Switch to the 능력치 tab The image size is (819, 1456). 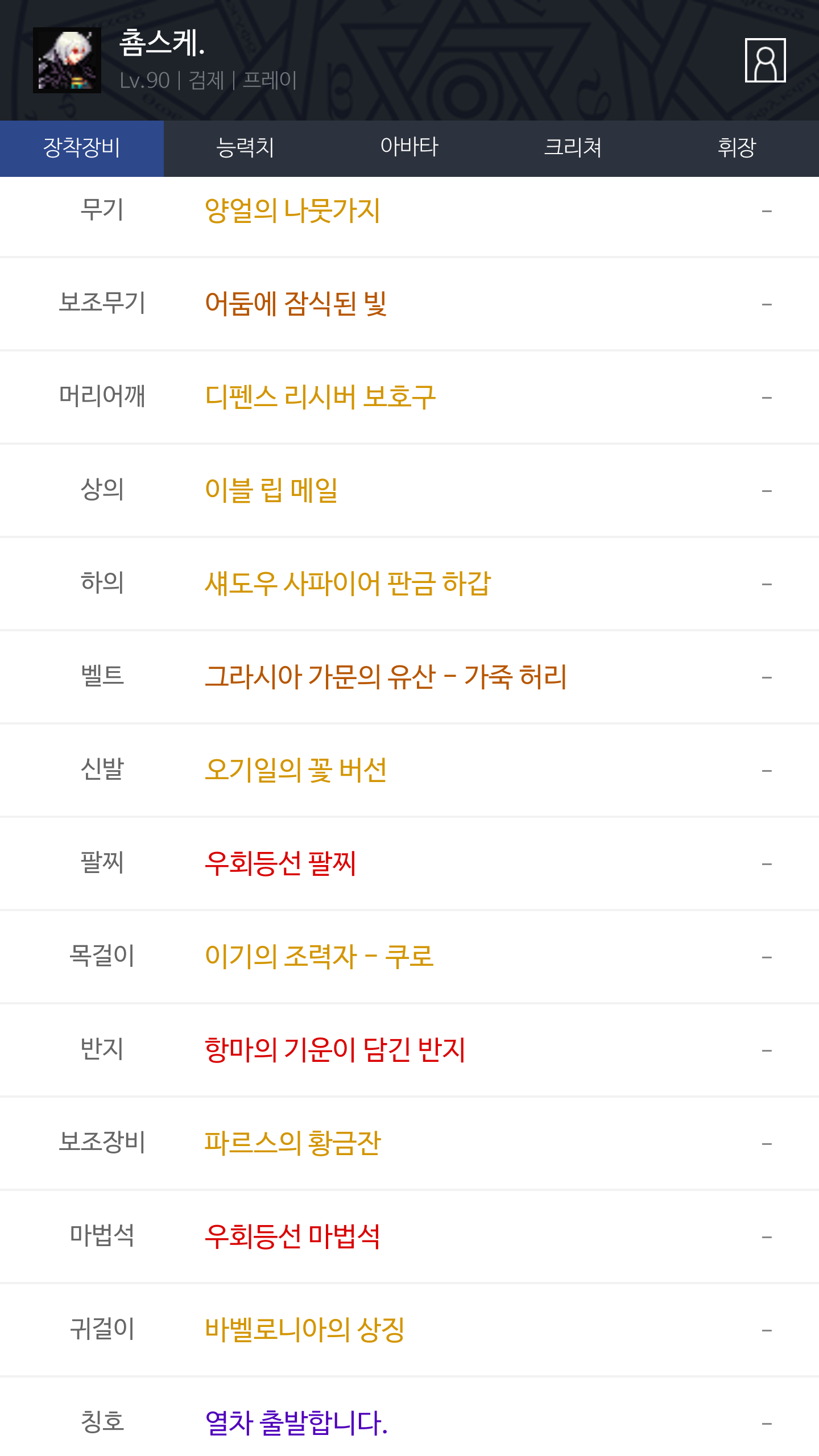pos(246,148)
